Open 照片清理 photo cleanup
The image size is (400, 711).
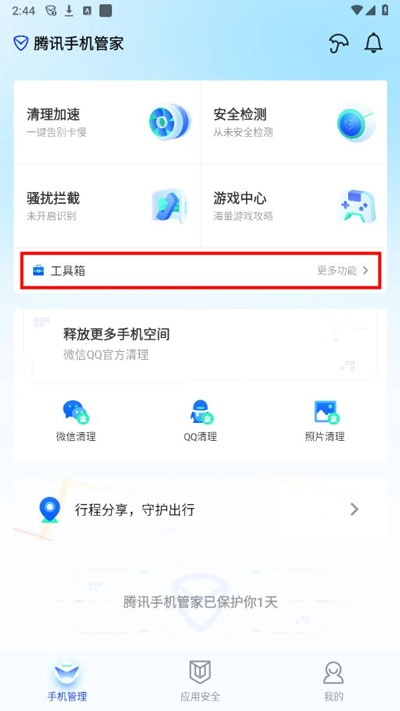point(325,421)
